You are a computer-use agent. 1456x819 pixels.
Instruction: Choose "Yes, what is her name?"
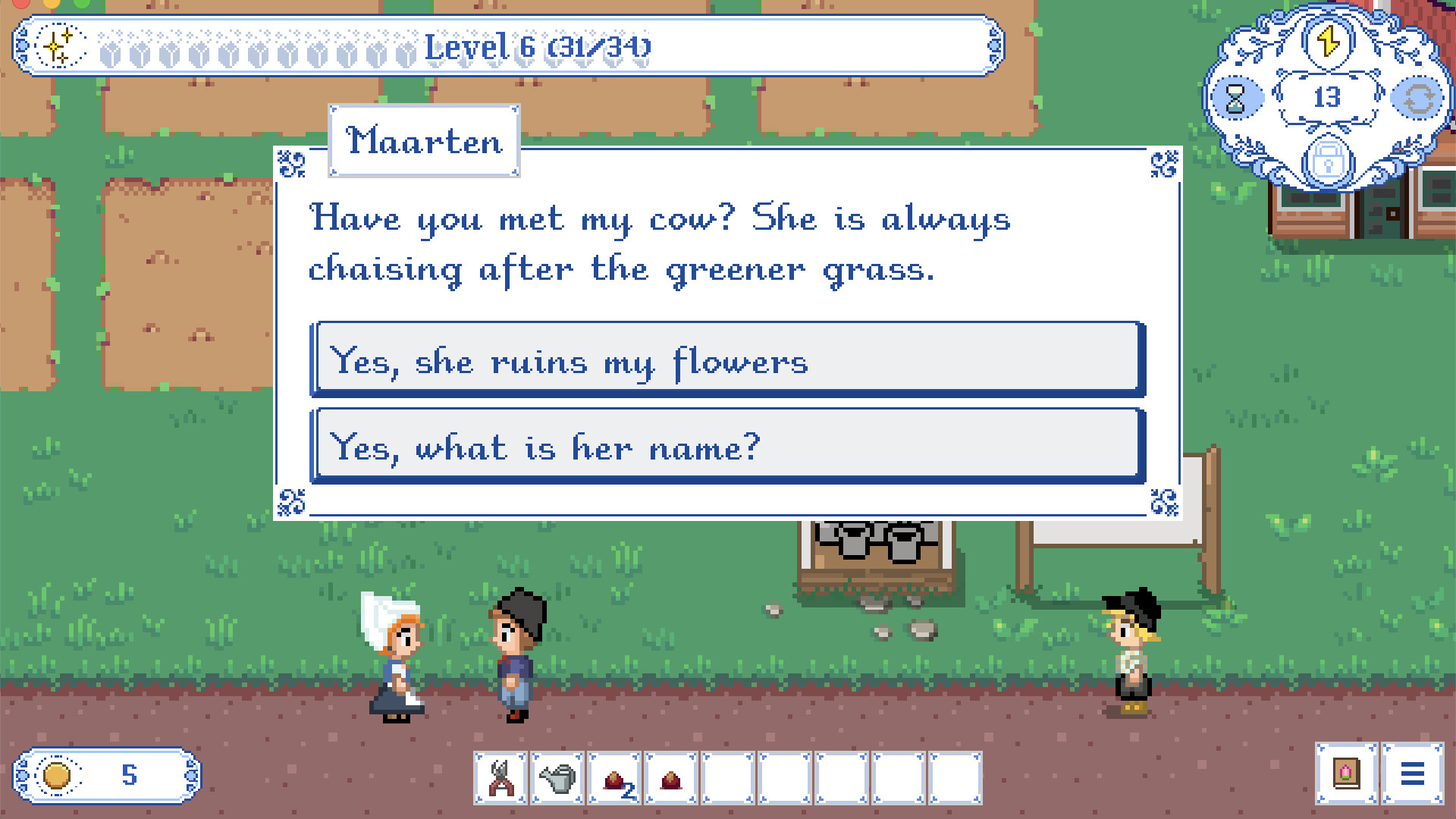[727, 446]
